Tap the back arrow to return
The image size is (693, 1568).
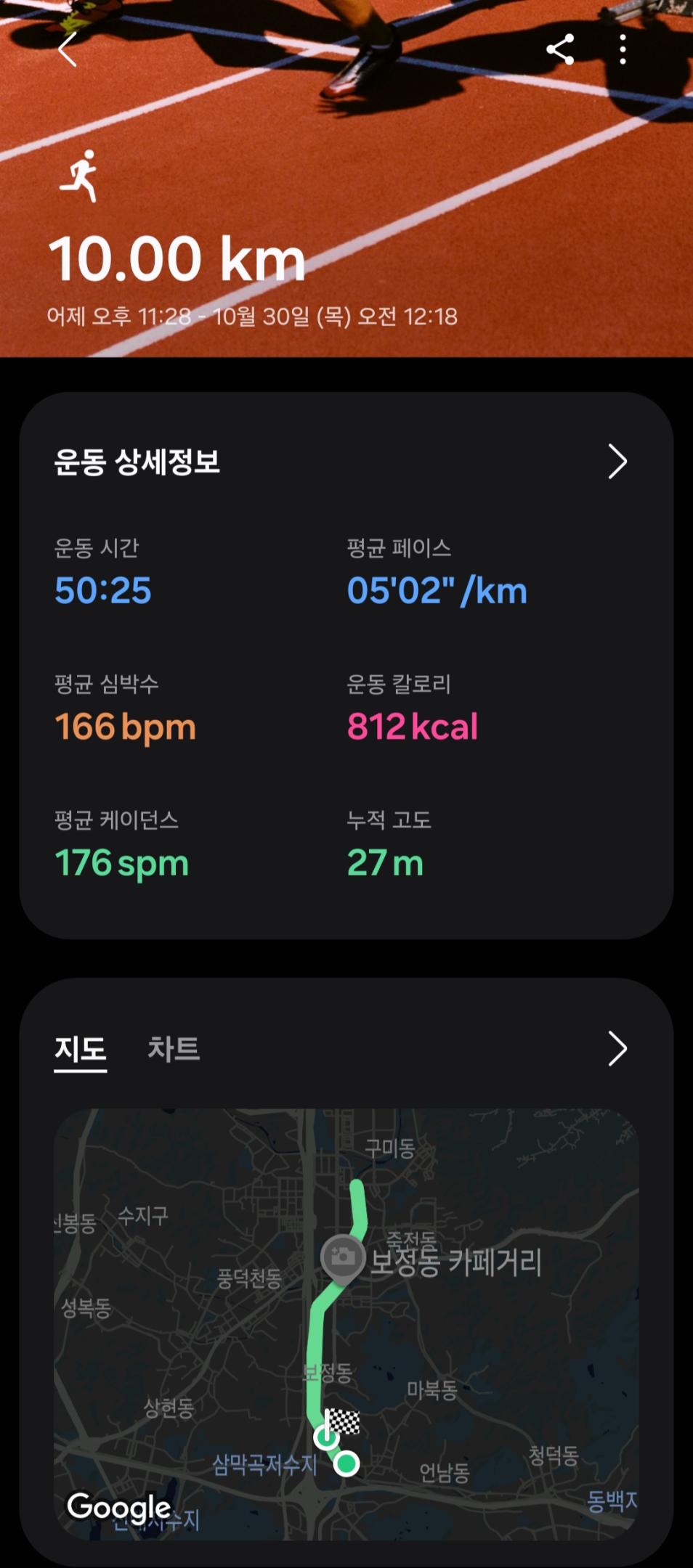(68, 51)
